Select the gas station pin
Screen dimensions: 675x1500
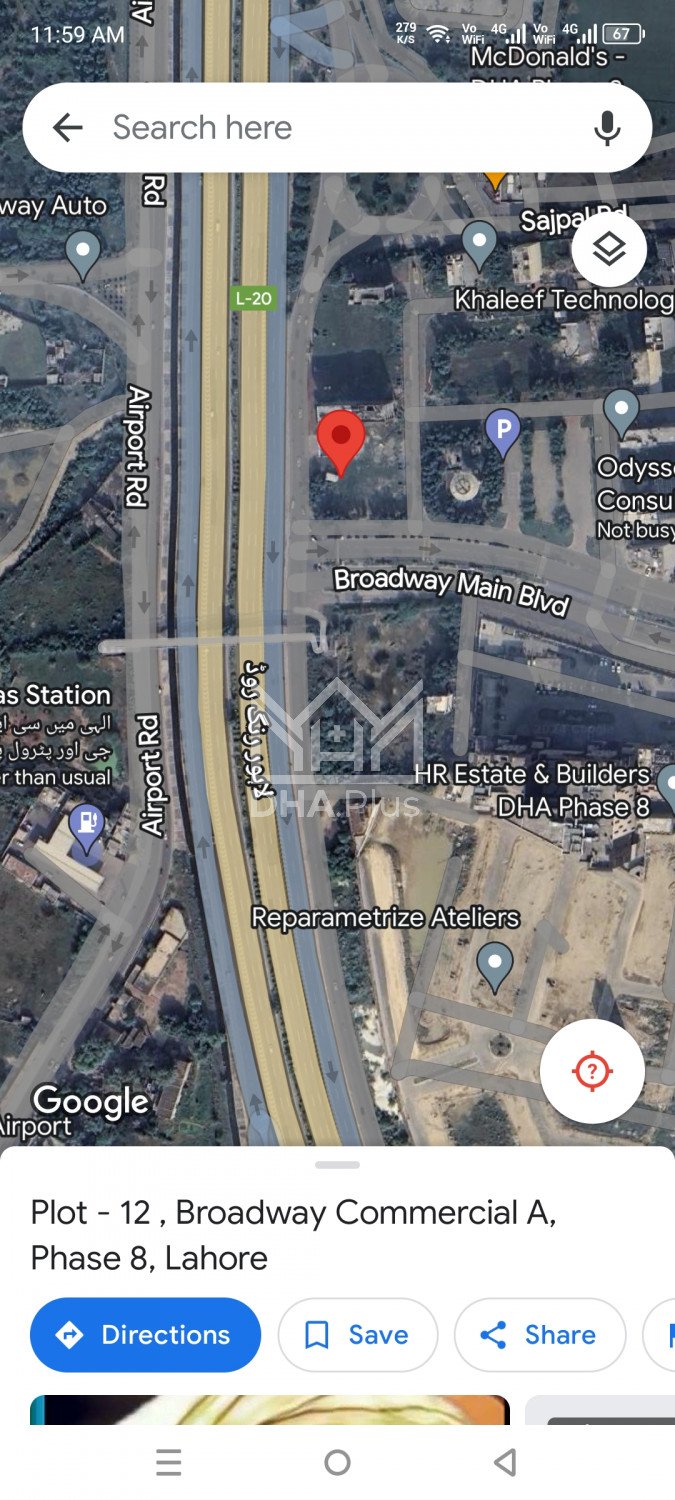click(x=88, y=826)
